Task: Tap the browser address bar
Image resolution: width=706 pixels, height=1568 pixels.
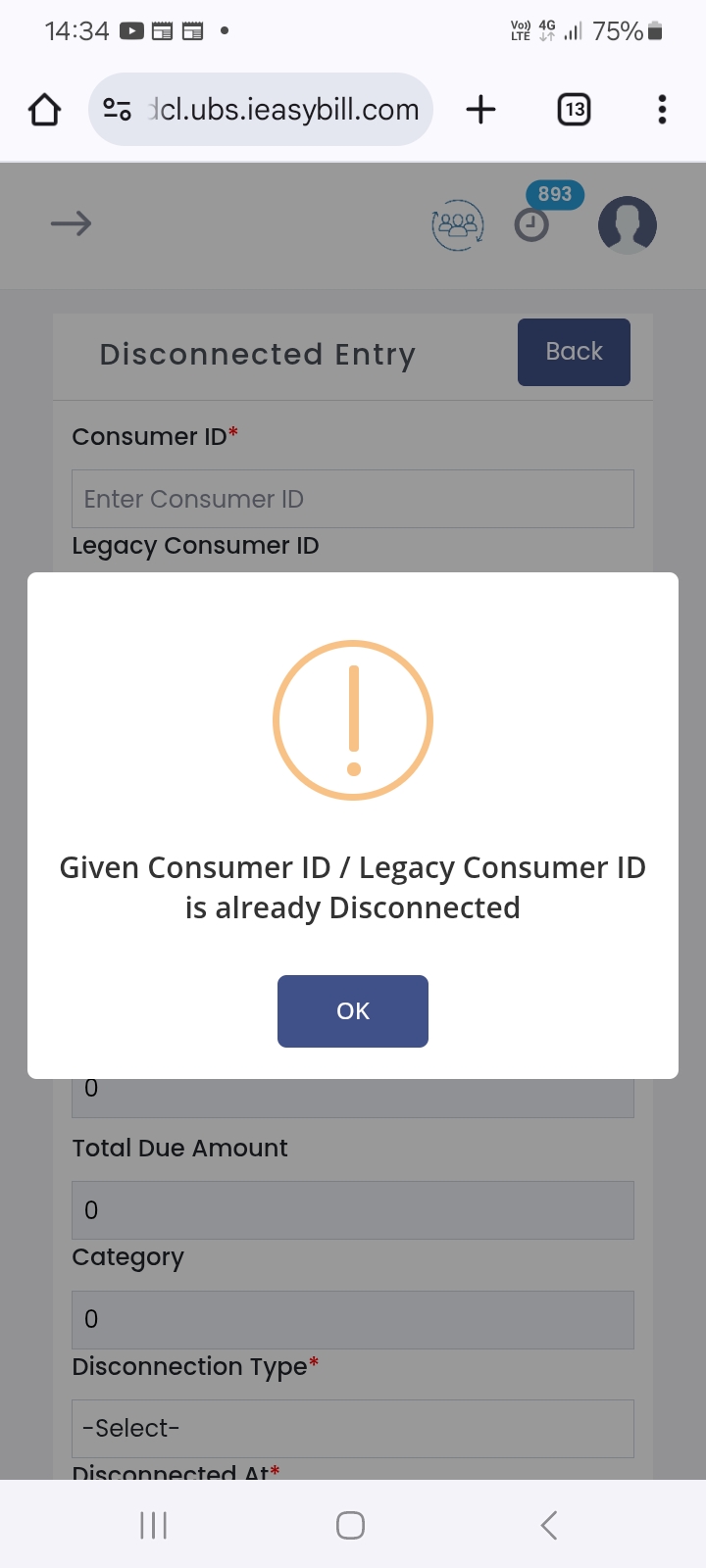Action: (x=261, y=109)
